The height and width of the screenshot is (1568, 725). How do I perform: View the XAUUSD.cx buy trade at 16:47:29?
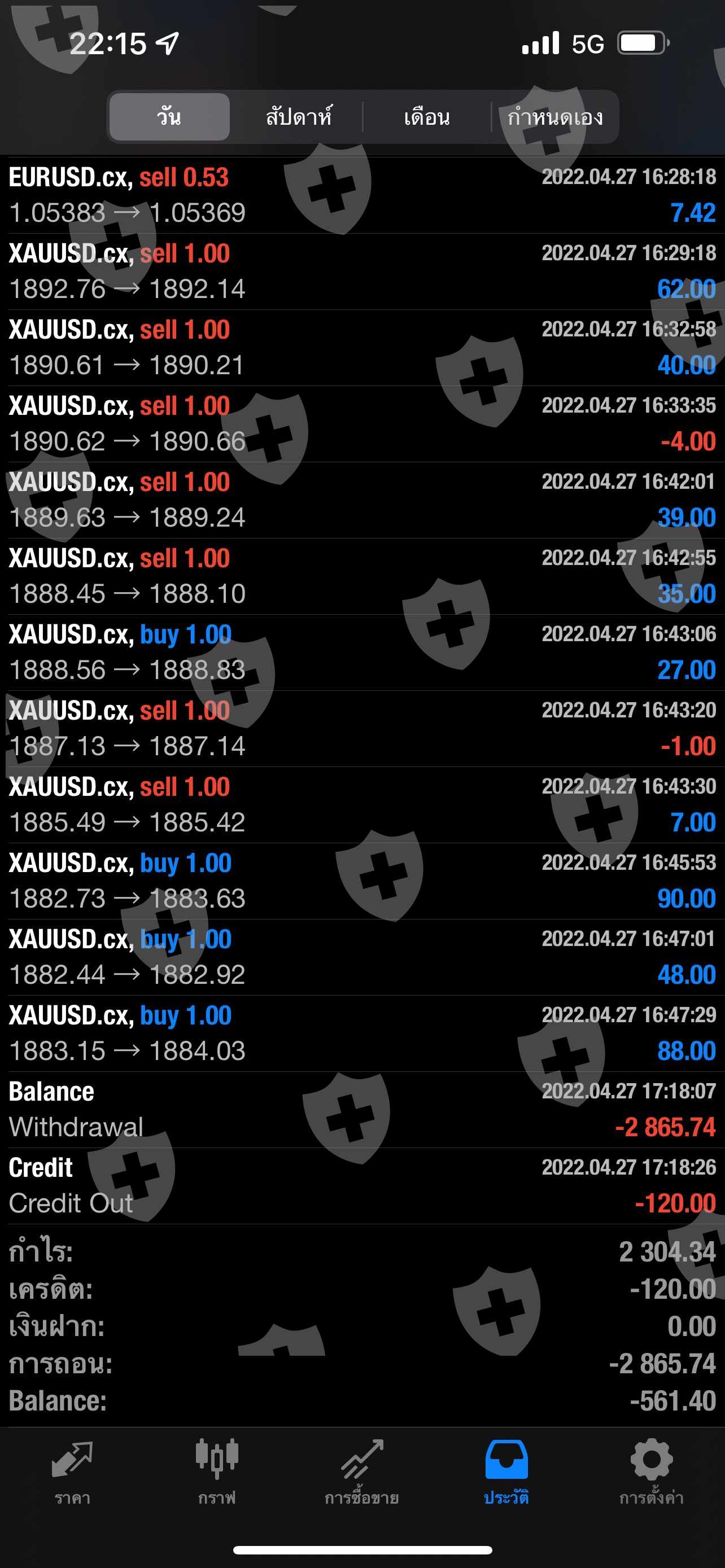click(362, 1033)
